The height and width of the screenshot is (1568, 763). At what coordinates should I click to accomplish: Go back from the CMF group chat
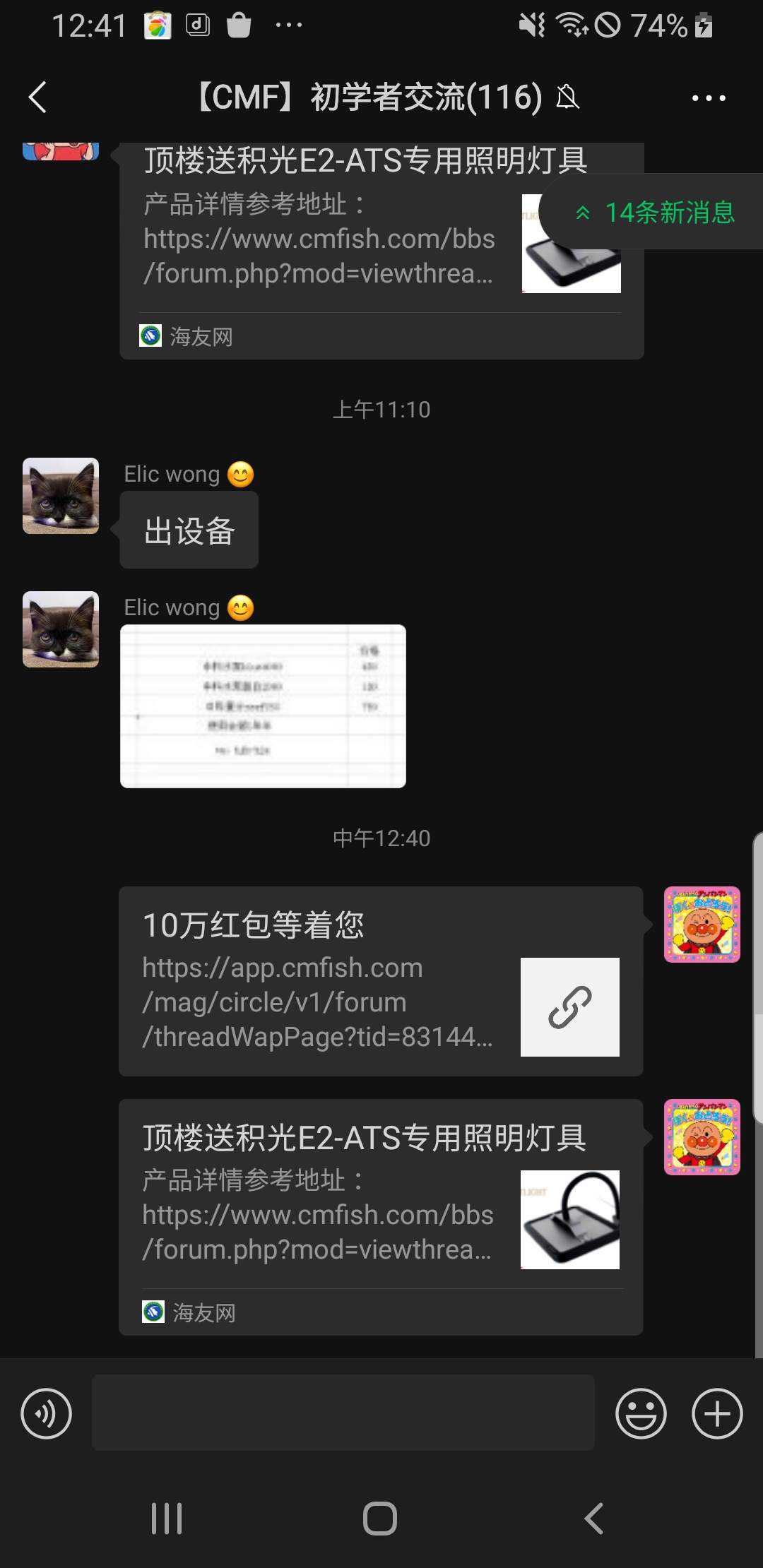[x=38, y=97]
